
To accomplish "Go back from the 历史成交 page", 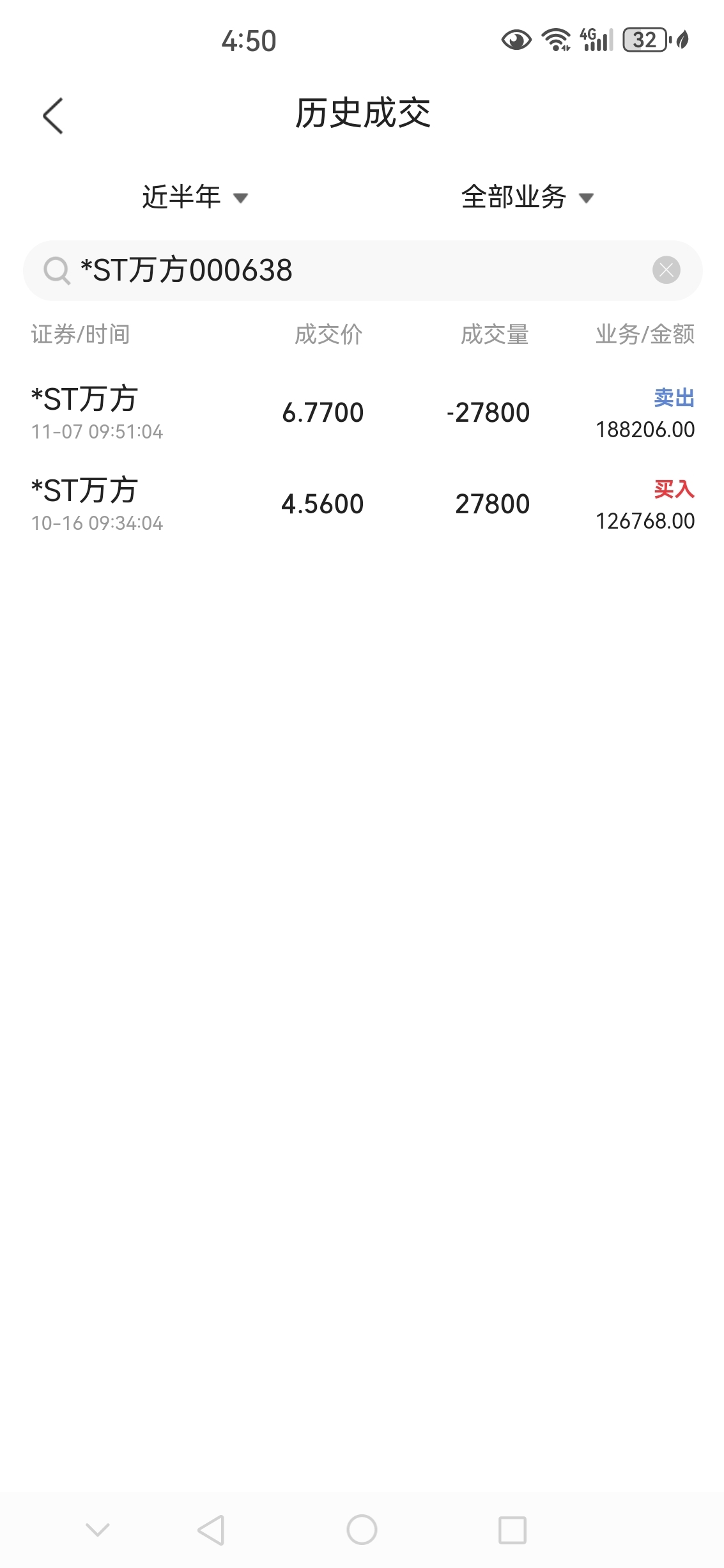I will 53,116.
